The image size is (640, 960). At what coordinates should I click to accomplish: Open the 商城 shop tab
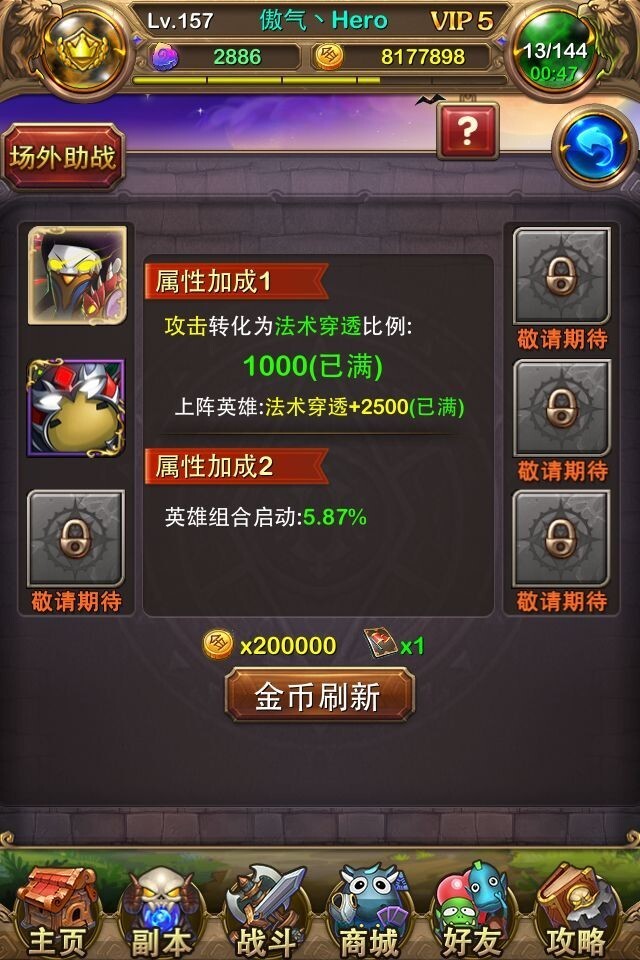tap(372, 908)
